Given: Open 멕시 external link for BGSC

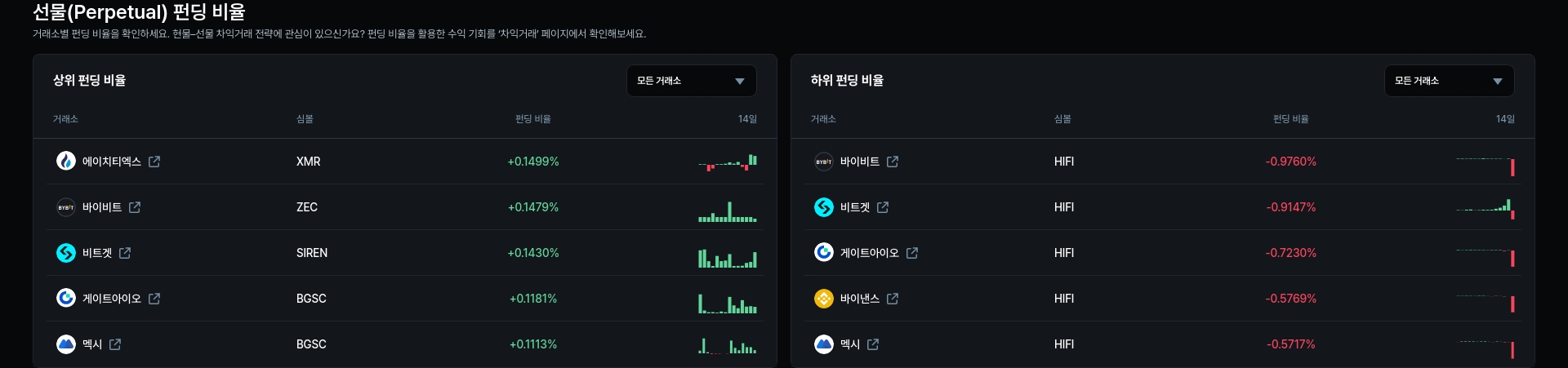Looking at the screenshot, I should 115,344.
